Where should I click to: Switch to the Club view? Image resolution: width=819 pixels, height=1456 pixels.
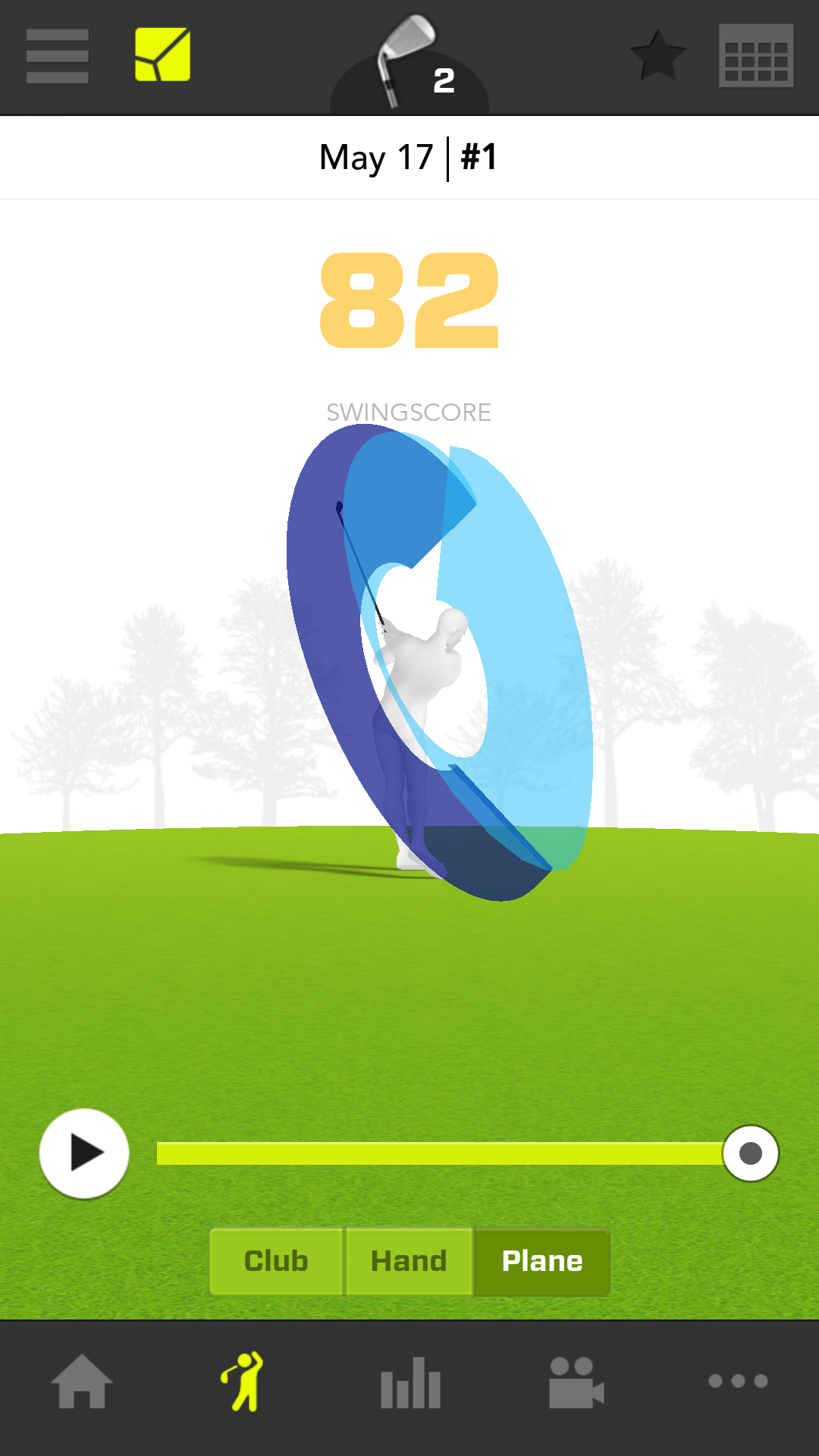(x=276, y=1261)
